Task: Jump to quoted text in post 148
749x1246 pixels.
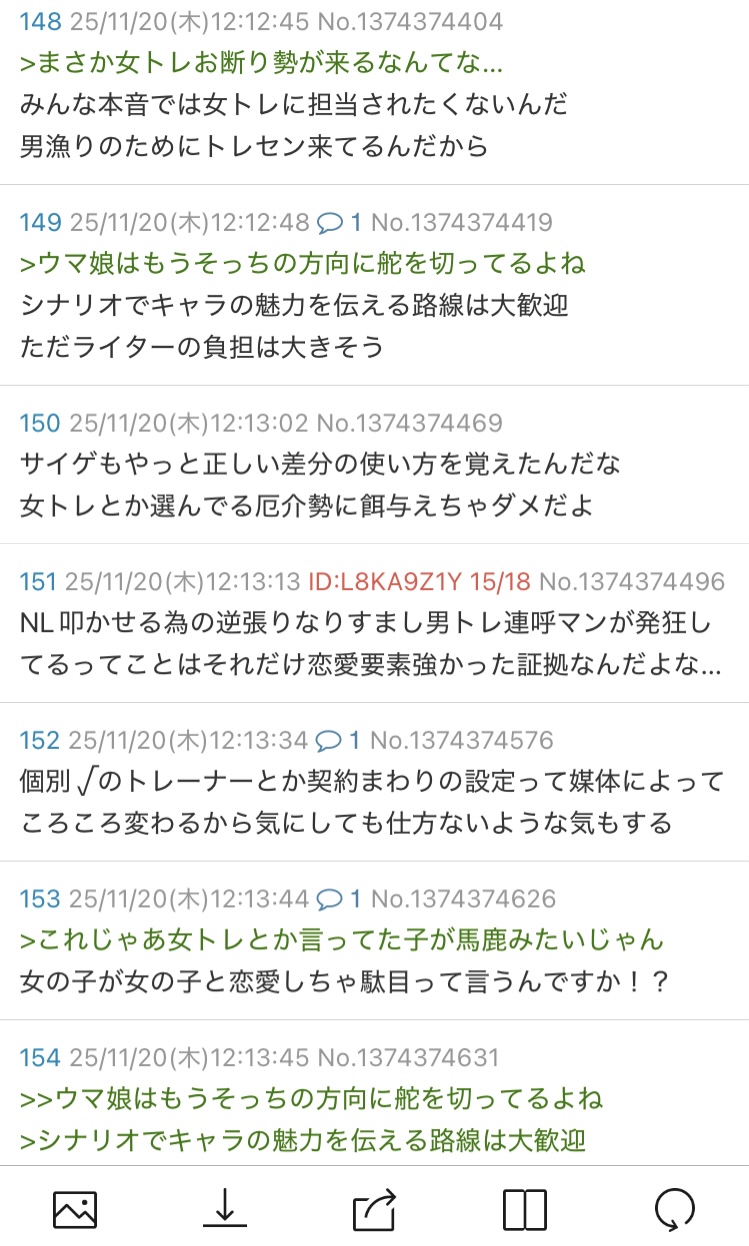Action: pos(262,64)
